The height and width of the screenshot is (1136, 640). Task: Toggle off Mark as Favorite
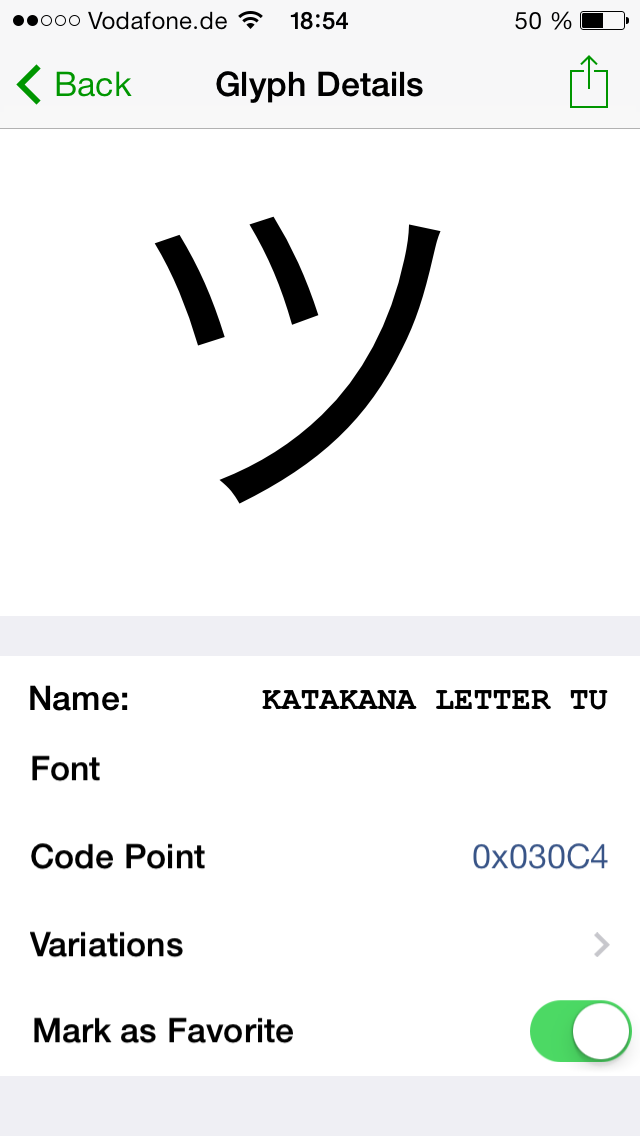(580, 1031)
